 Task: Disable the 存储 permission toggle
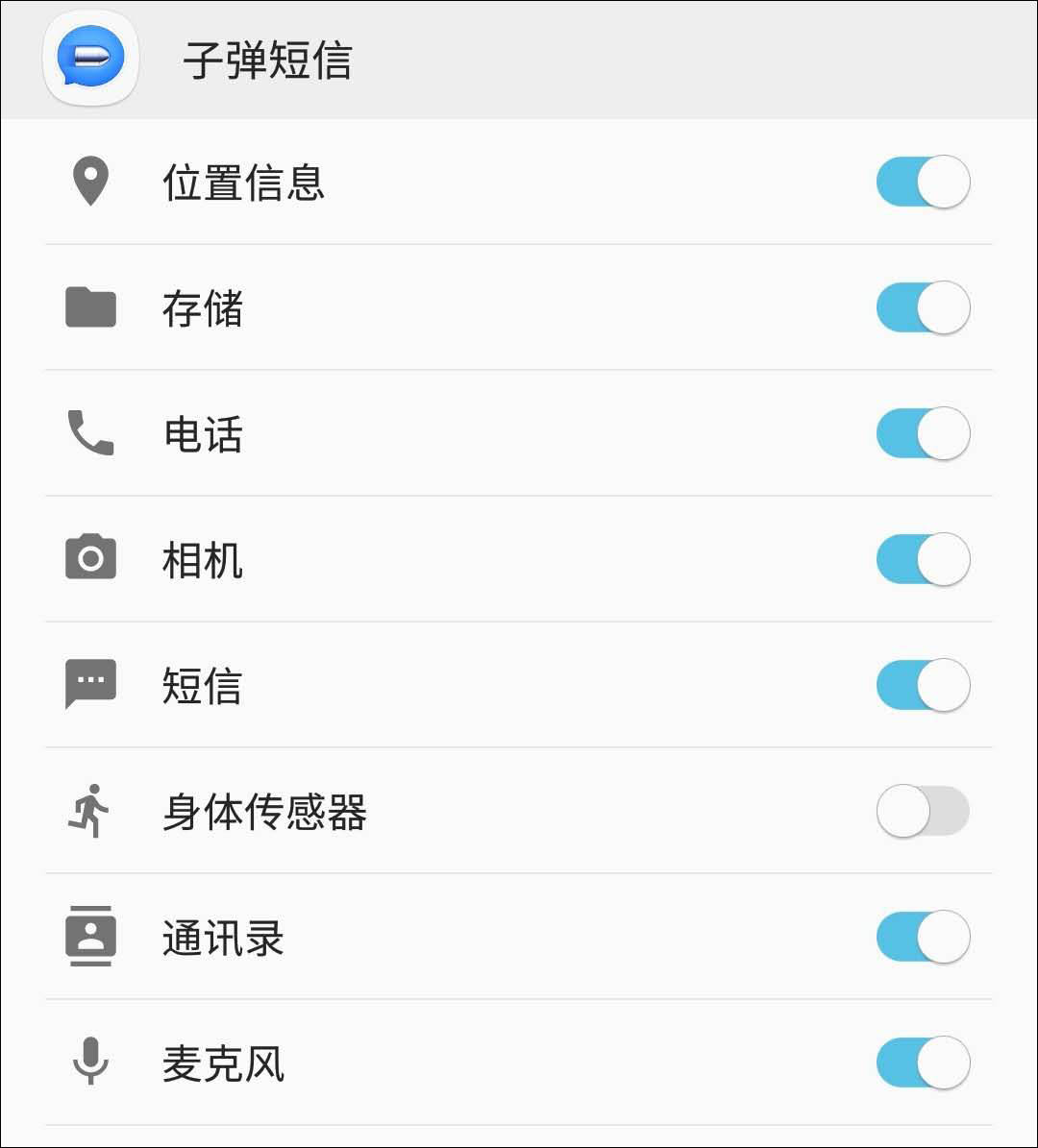(x=923, y=307)
